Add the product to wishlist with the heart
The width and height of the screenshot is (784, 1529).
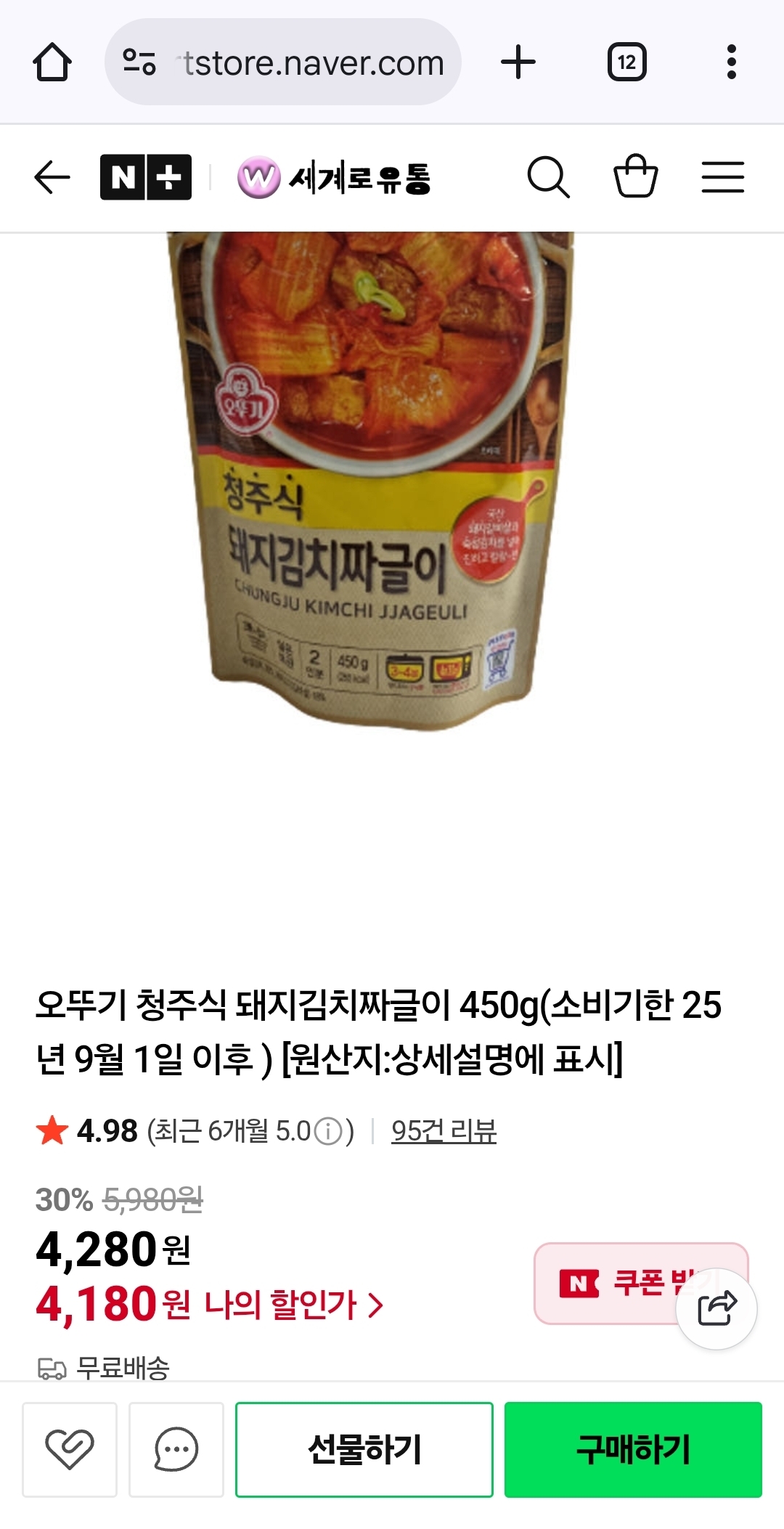pos(70,1449)
